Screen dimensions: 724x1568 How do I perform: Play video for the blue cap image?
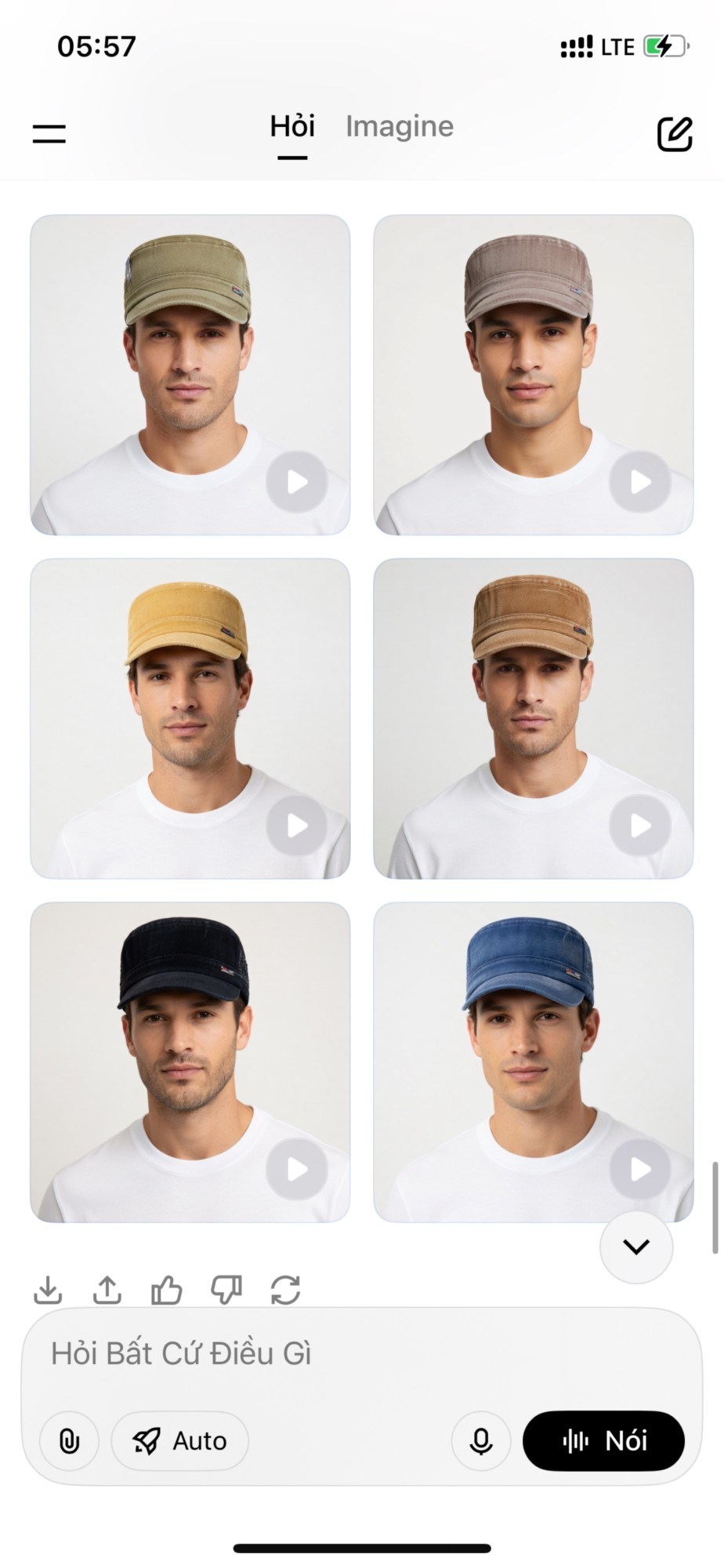point(640,1169)
